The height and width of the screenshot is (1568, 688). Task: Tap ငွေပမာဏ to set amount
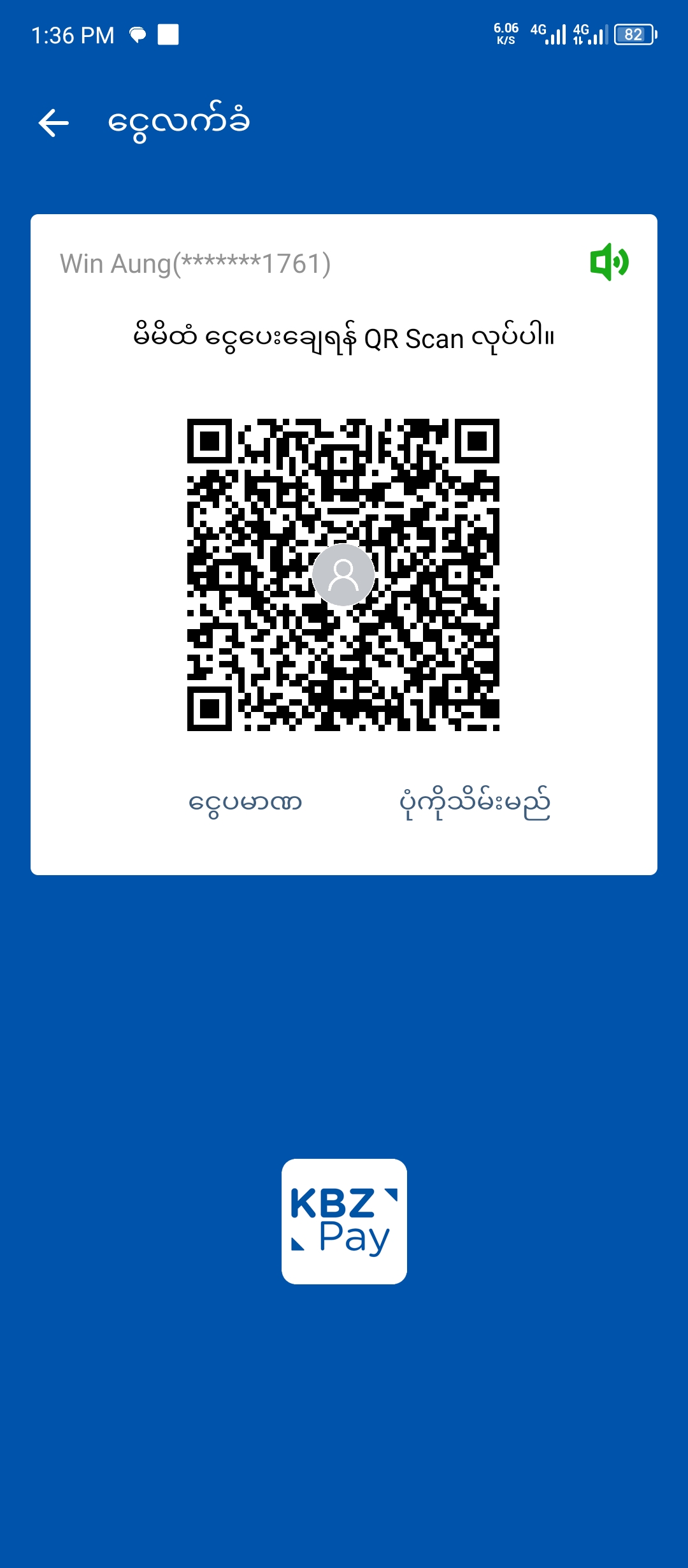(x=245, y=802)
